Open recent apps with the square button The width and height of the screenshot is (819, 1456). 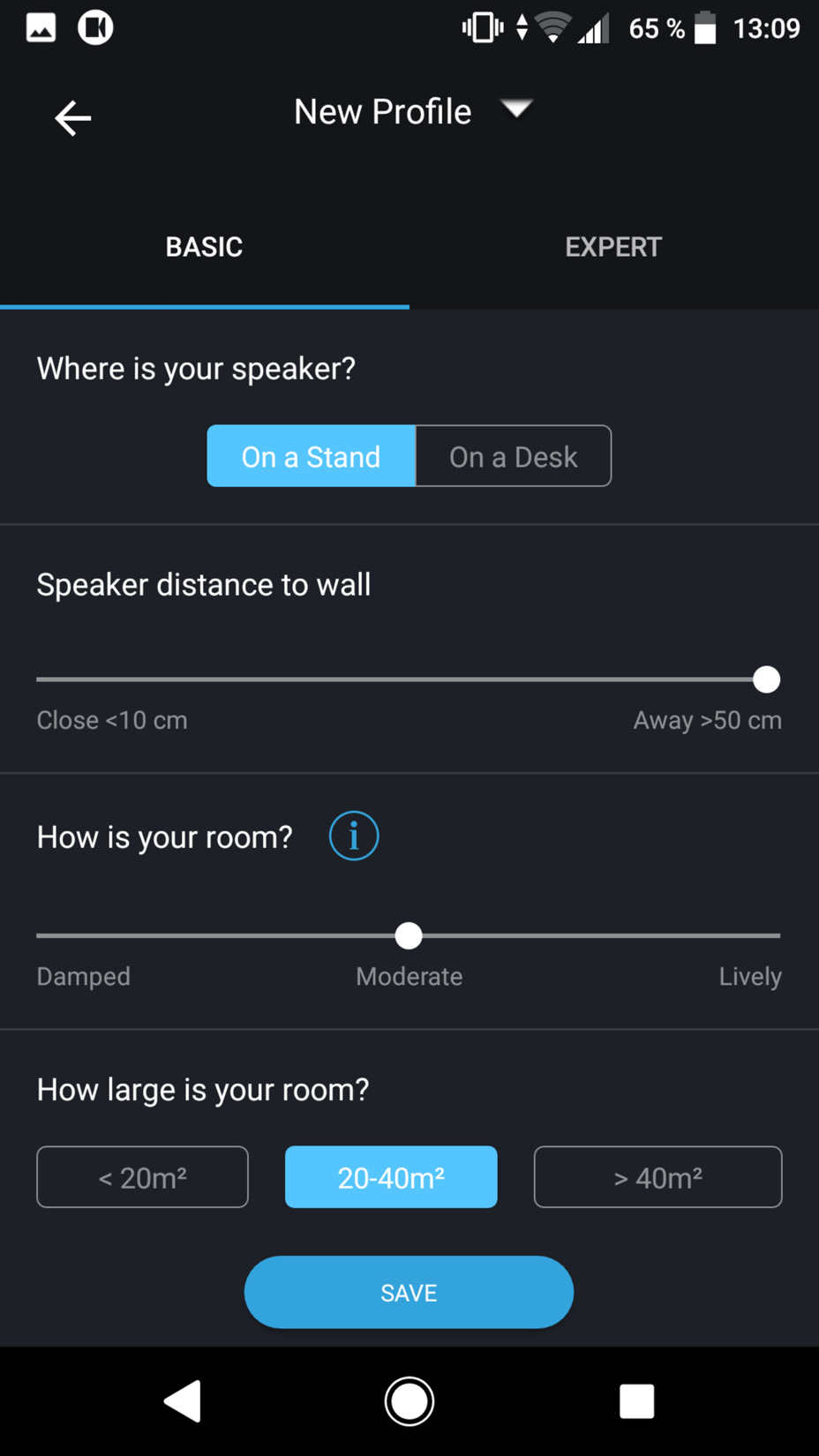(x=636, y=1401)
